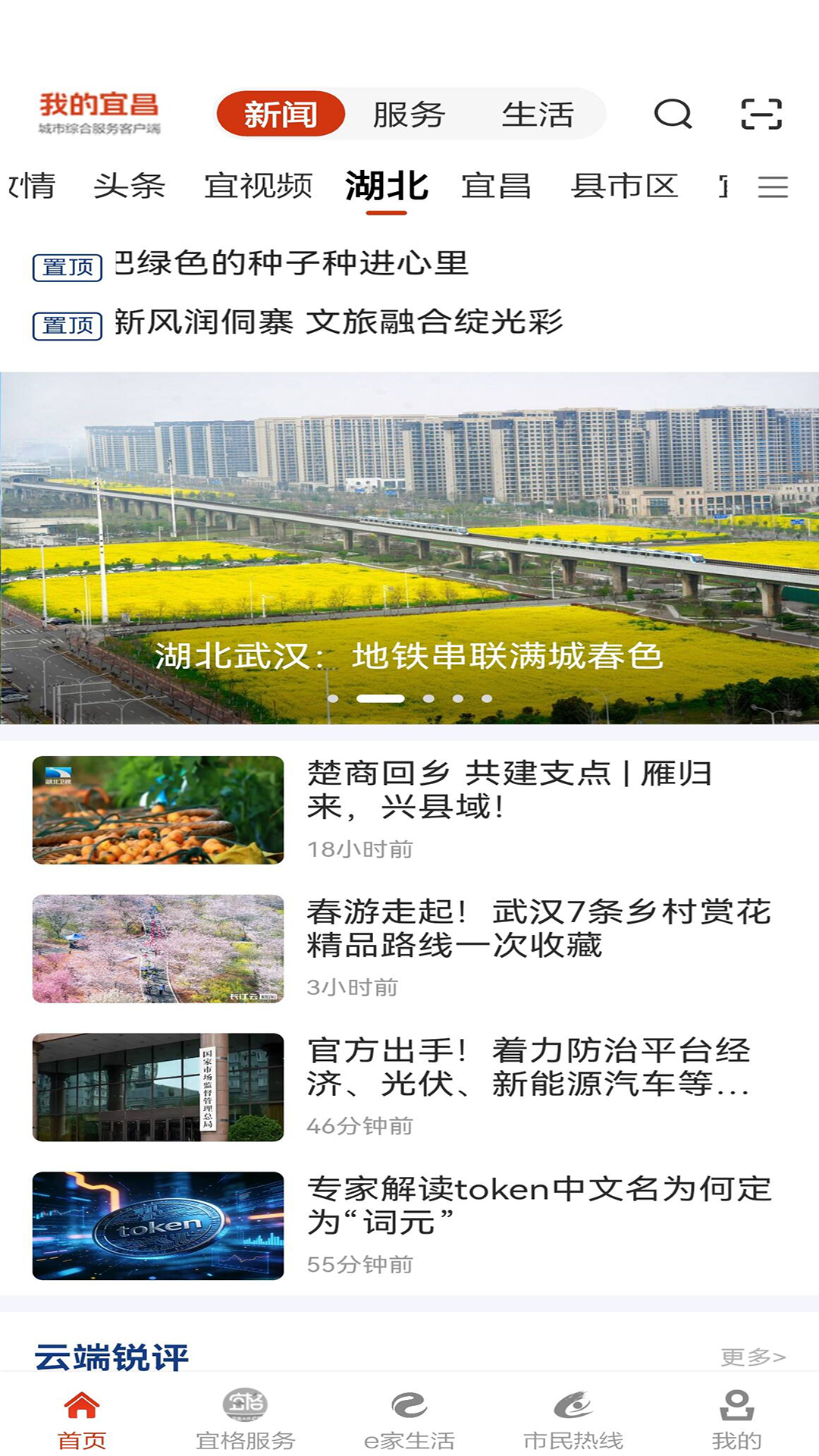Viewport: 819px width, 1456px height.
Task: Open the 宜视频 channel
Action: 259,187
